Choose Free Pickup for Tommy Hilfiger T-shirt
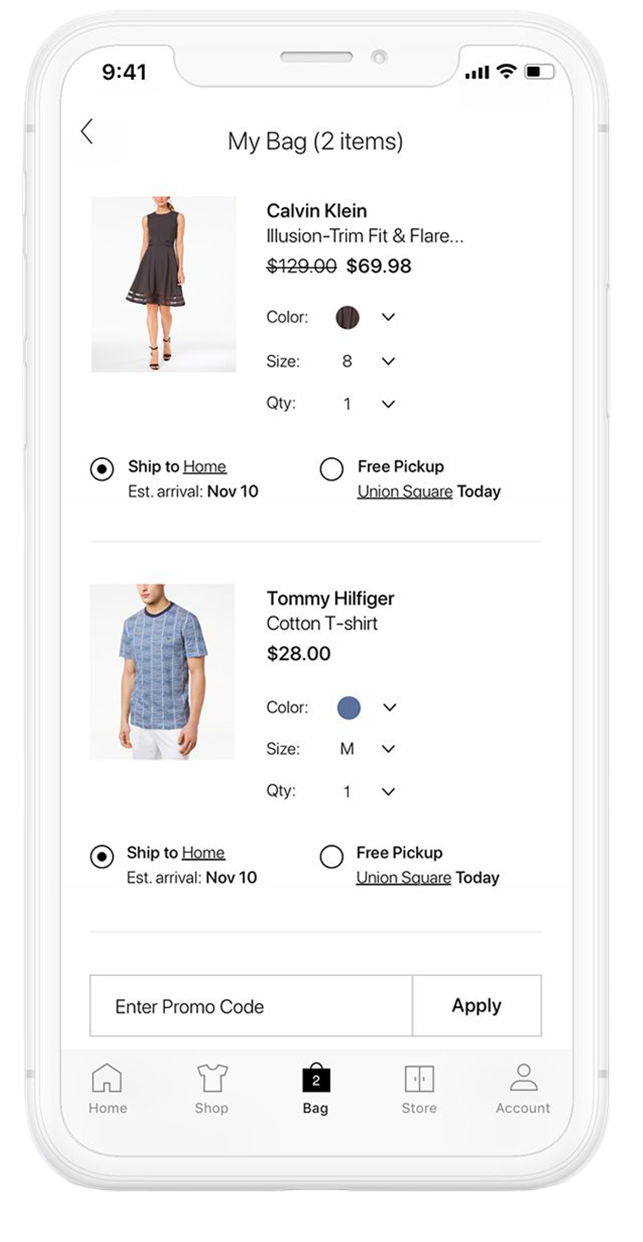The width and height of the screenshot is (643, 1242). coord(332,856)
